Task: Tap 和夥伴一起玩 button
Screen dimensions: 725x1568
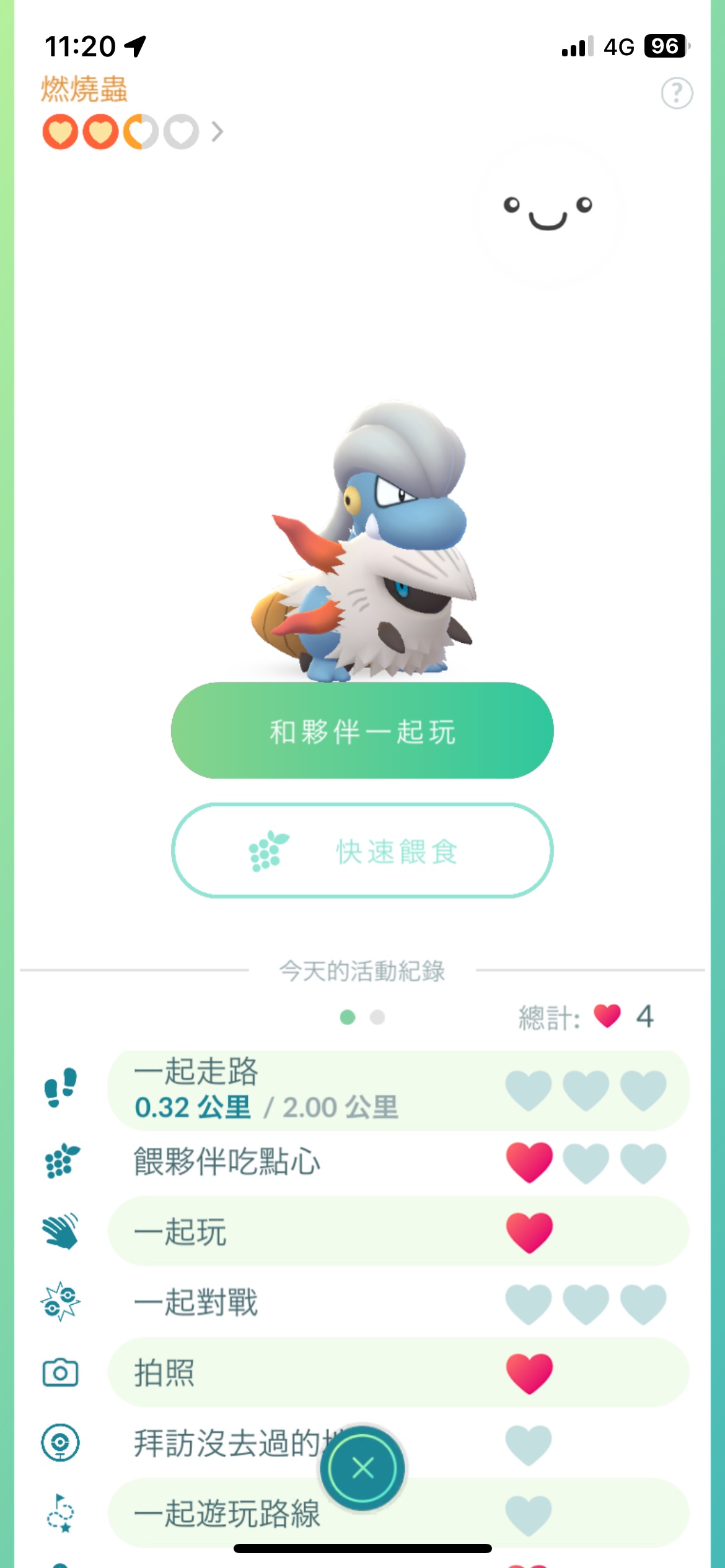Action: coord(362,731)
